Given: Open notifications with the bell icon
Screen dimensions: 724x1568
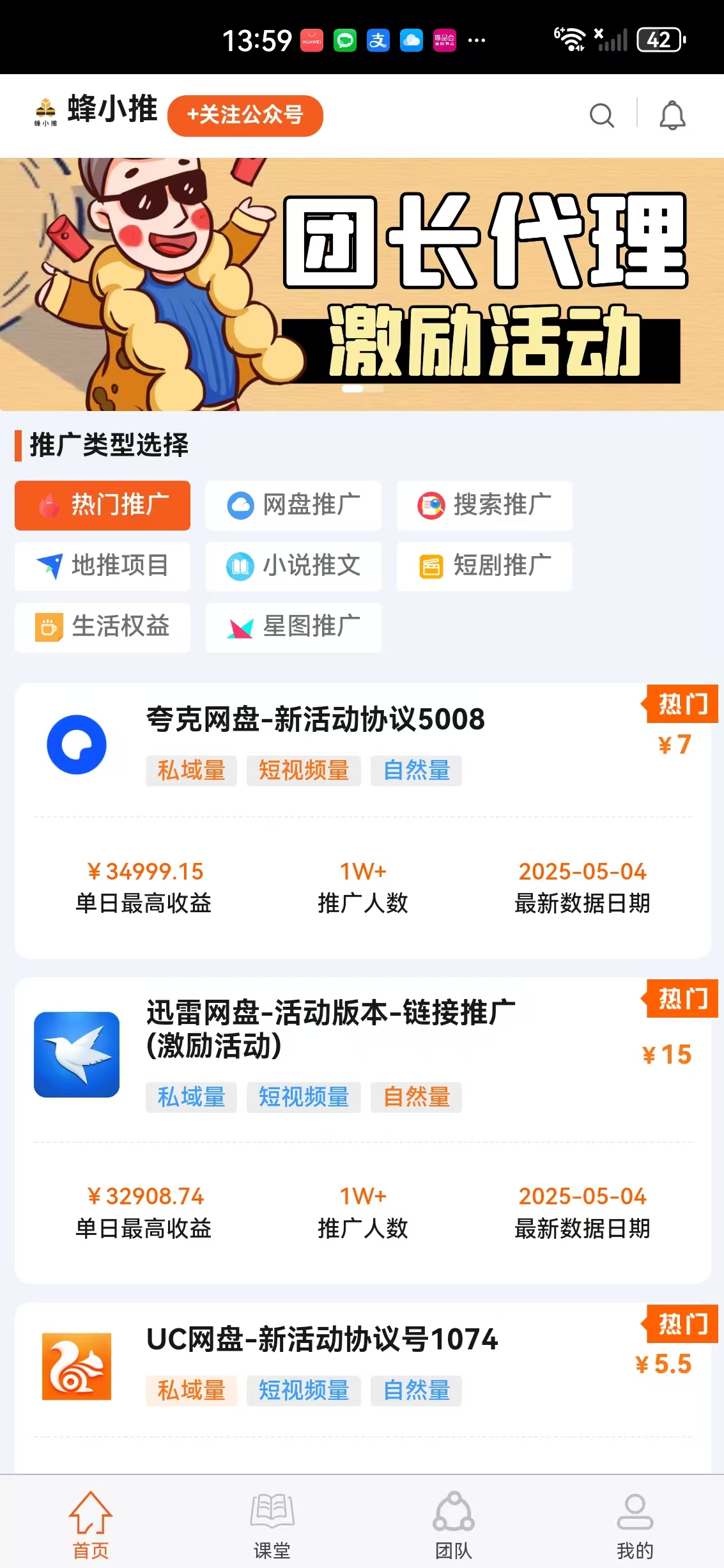Looking at the screenshot, I should (x=672, y=116).
